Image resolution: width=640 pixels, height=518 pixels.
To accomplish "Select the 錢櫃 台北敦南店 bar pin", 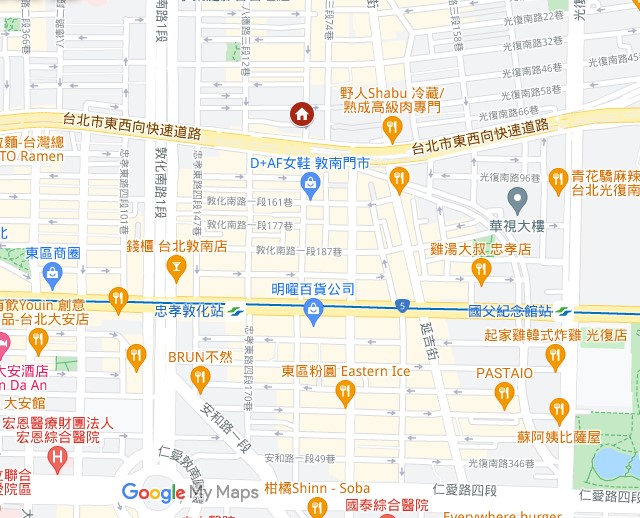I will [177, 266].
